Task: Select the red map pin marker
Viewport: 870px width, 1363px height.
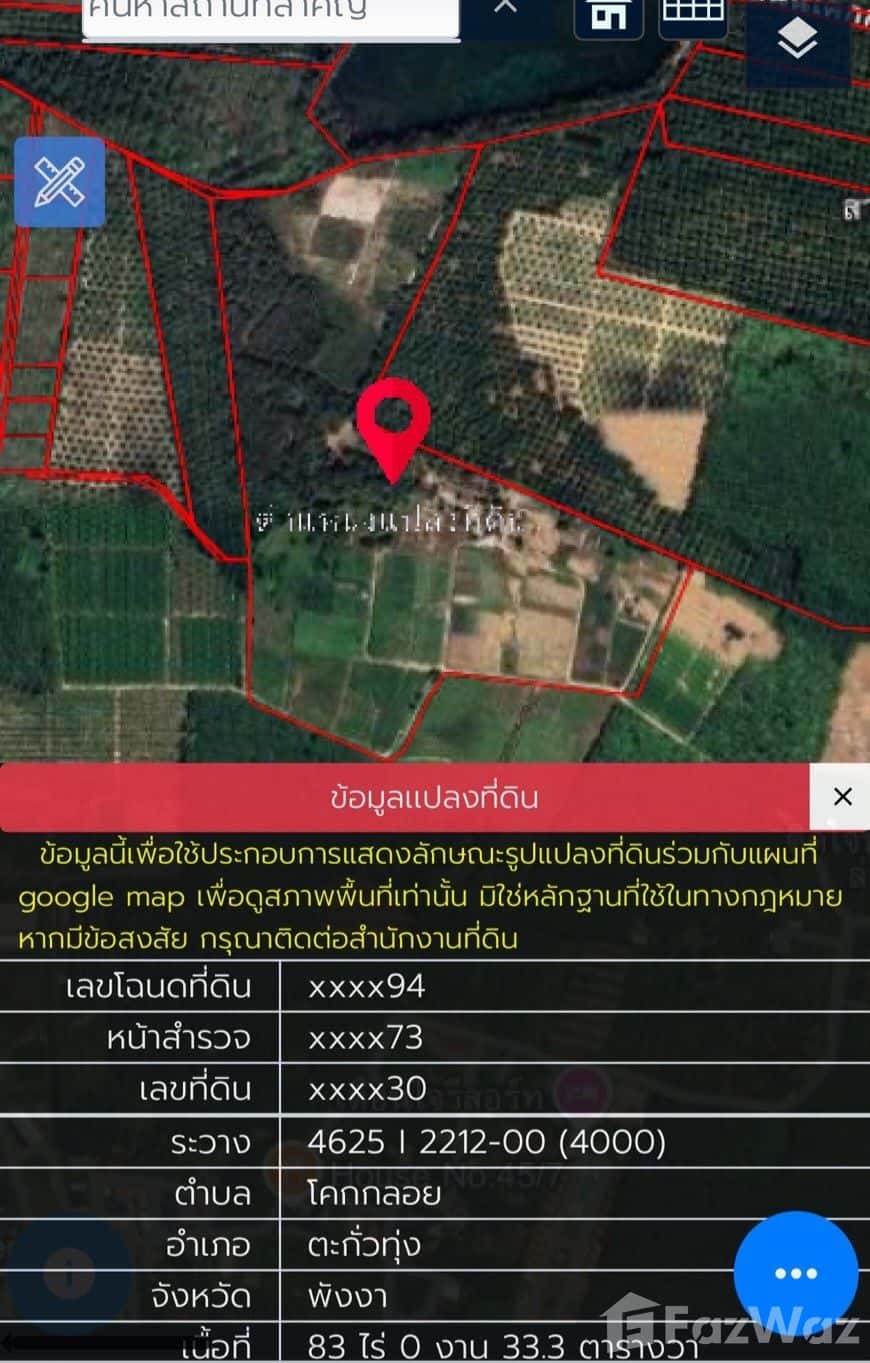Action: [392, 425]
